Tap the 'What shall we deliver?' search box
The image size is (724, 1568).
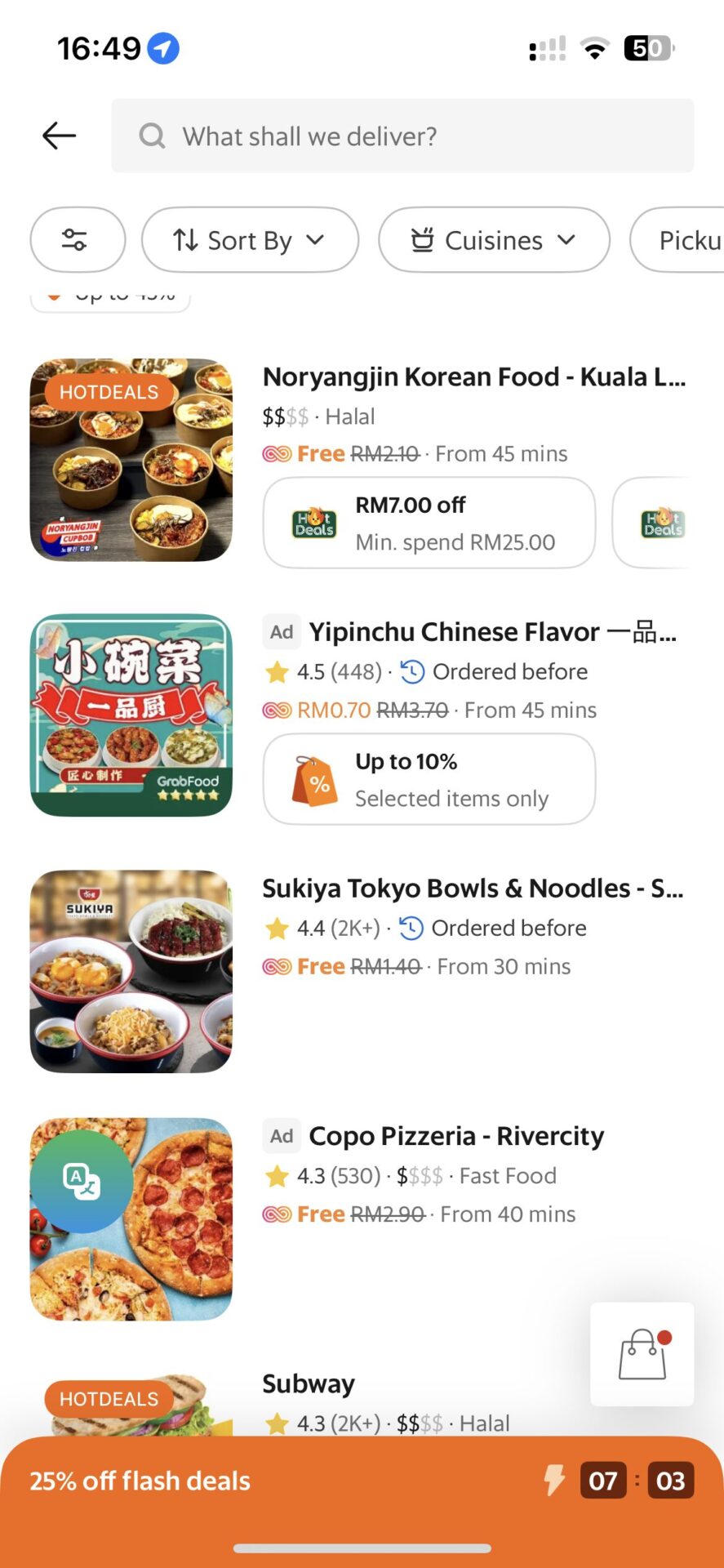(x=402, y=136)
